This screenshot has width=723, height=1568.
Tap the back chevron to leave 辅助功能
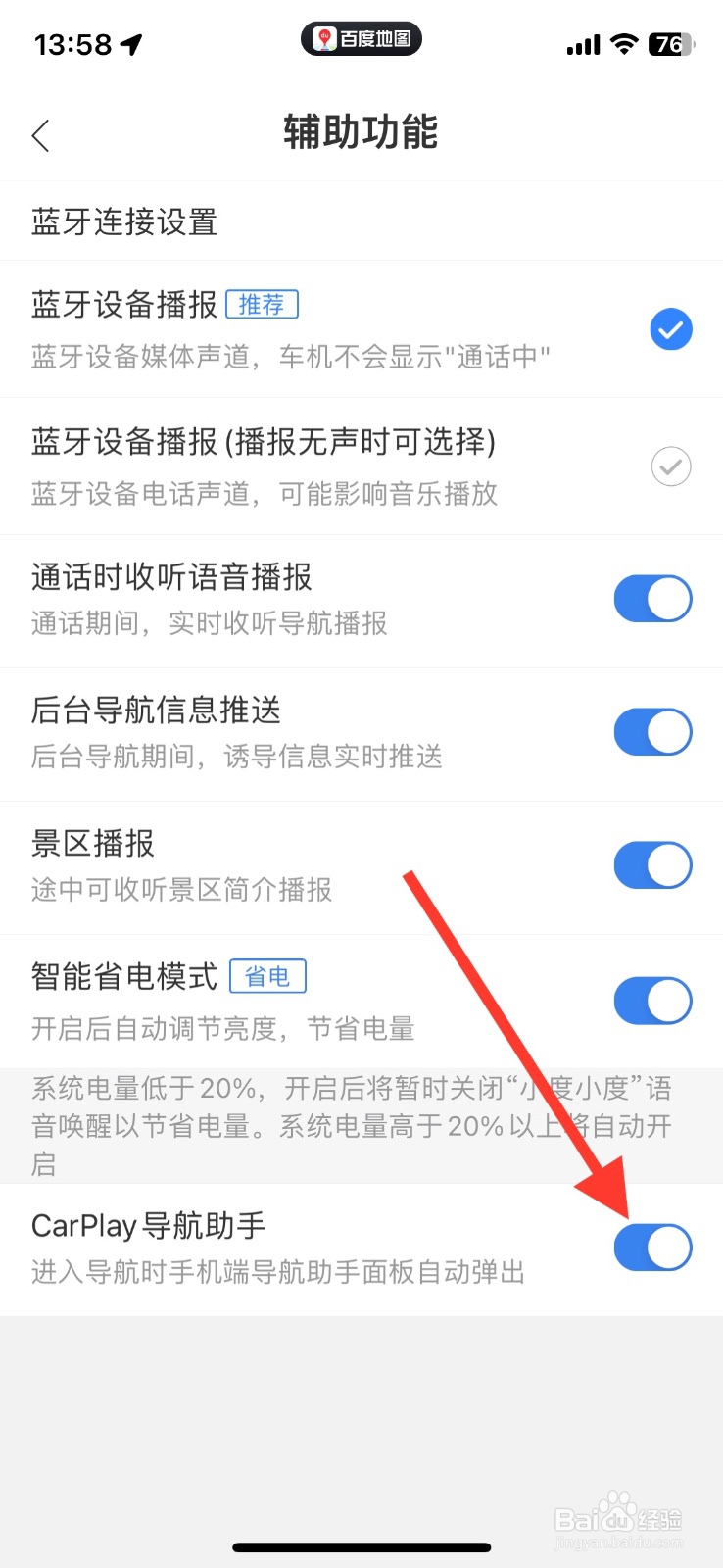click(39, 135)
